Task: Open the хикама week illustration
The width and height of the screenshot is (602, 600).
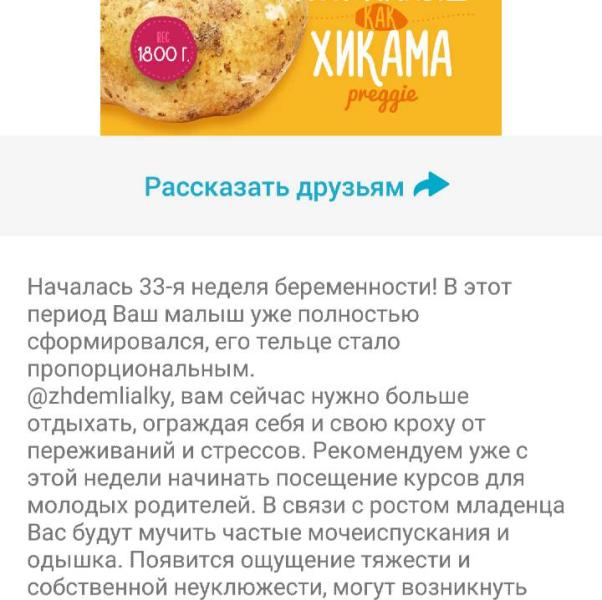Action: (x=301, y=68)
